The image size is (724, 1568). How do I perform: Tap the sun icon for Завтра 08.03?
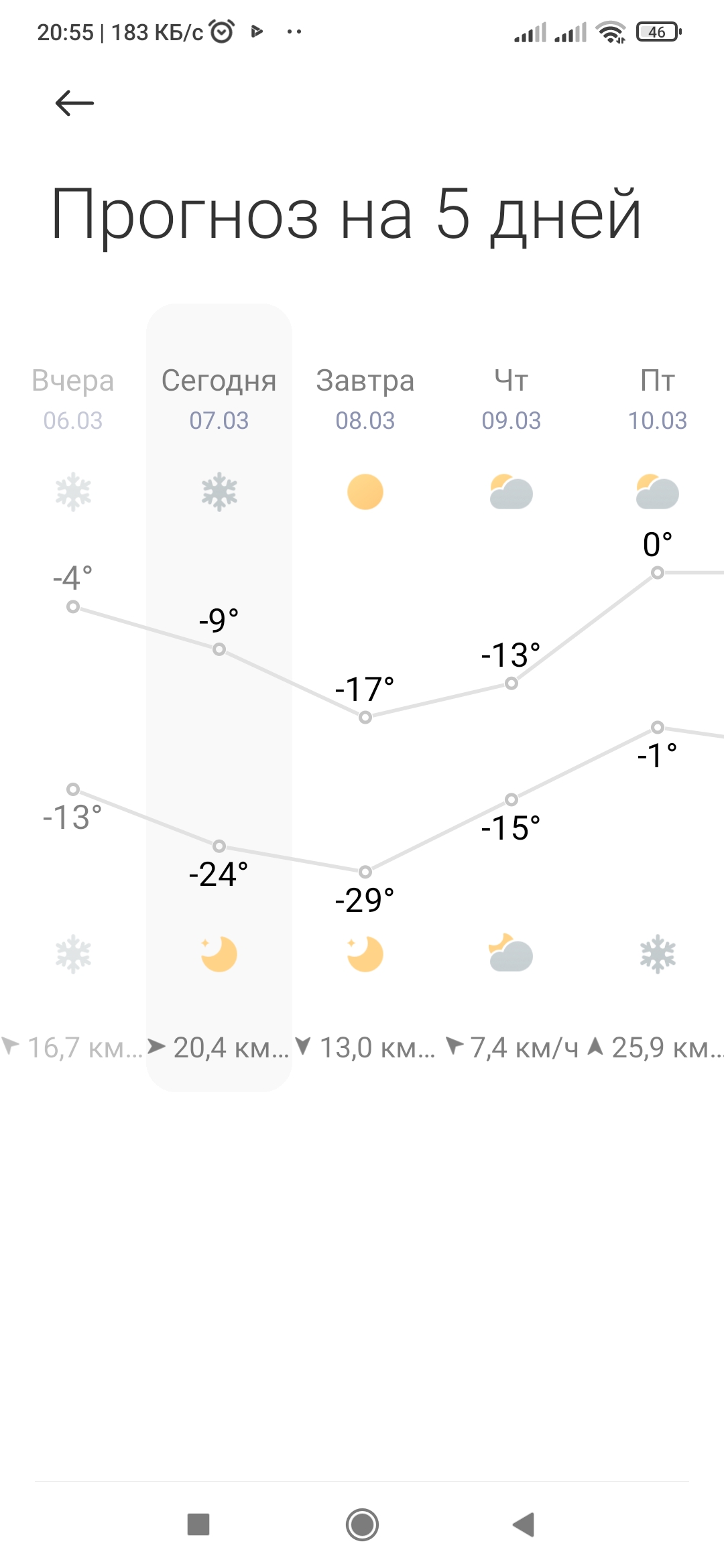coord(365,493)
